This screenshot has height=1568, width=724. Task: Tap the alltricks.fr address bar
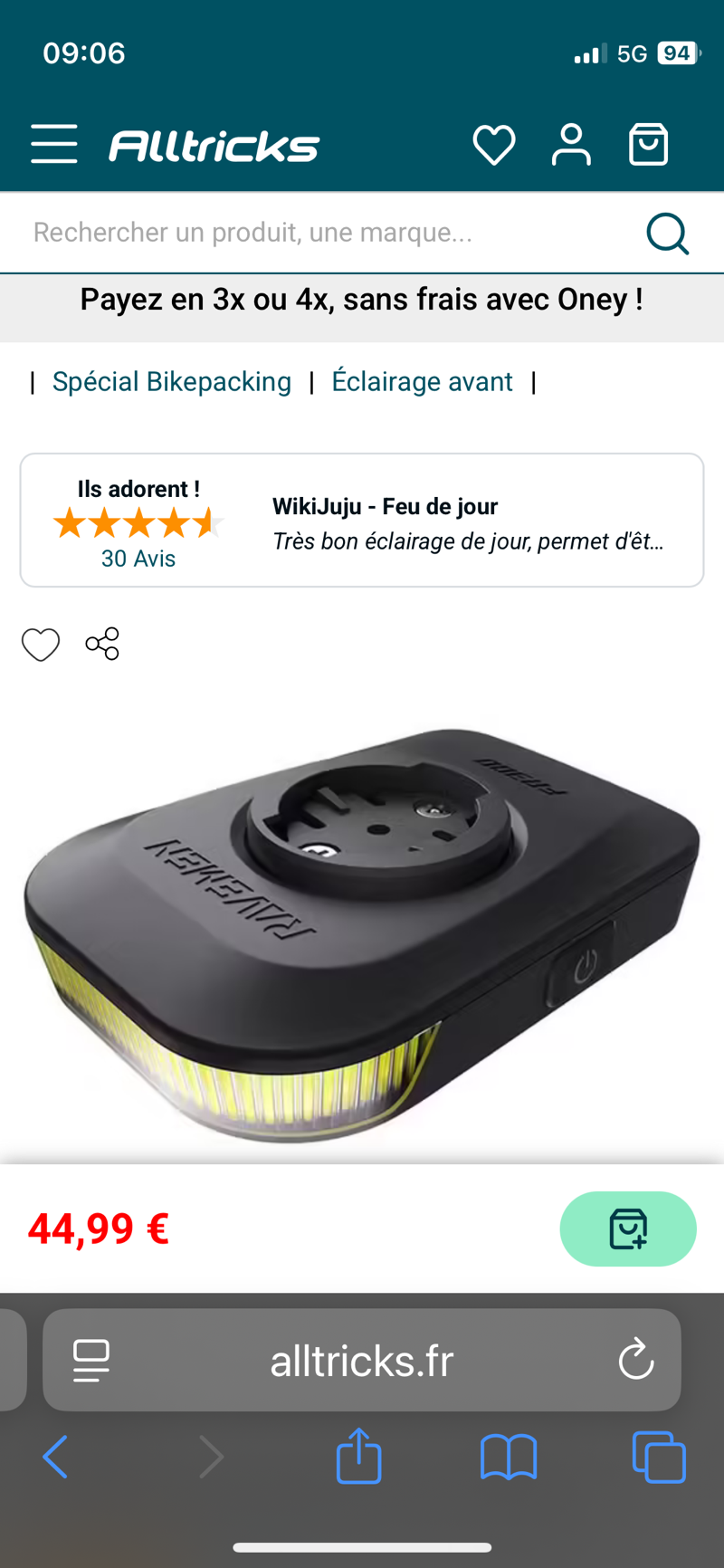tap(362, 1360)
